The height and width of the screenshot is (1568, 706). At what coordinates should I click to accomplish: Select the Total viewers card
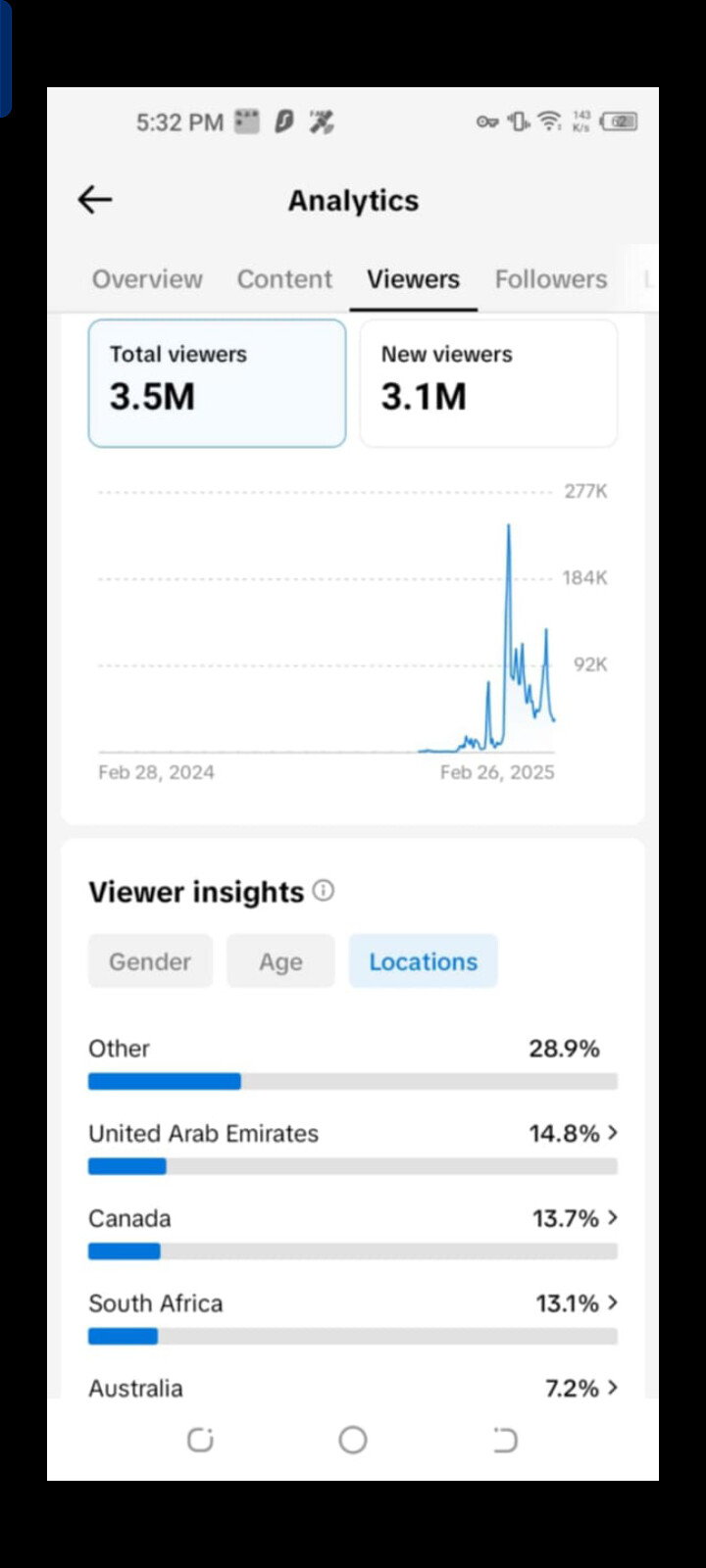217,383
